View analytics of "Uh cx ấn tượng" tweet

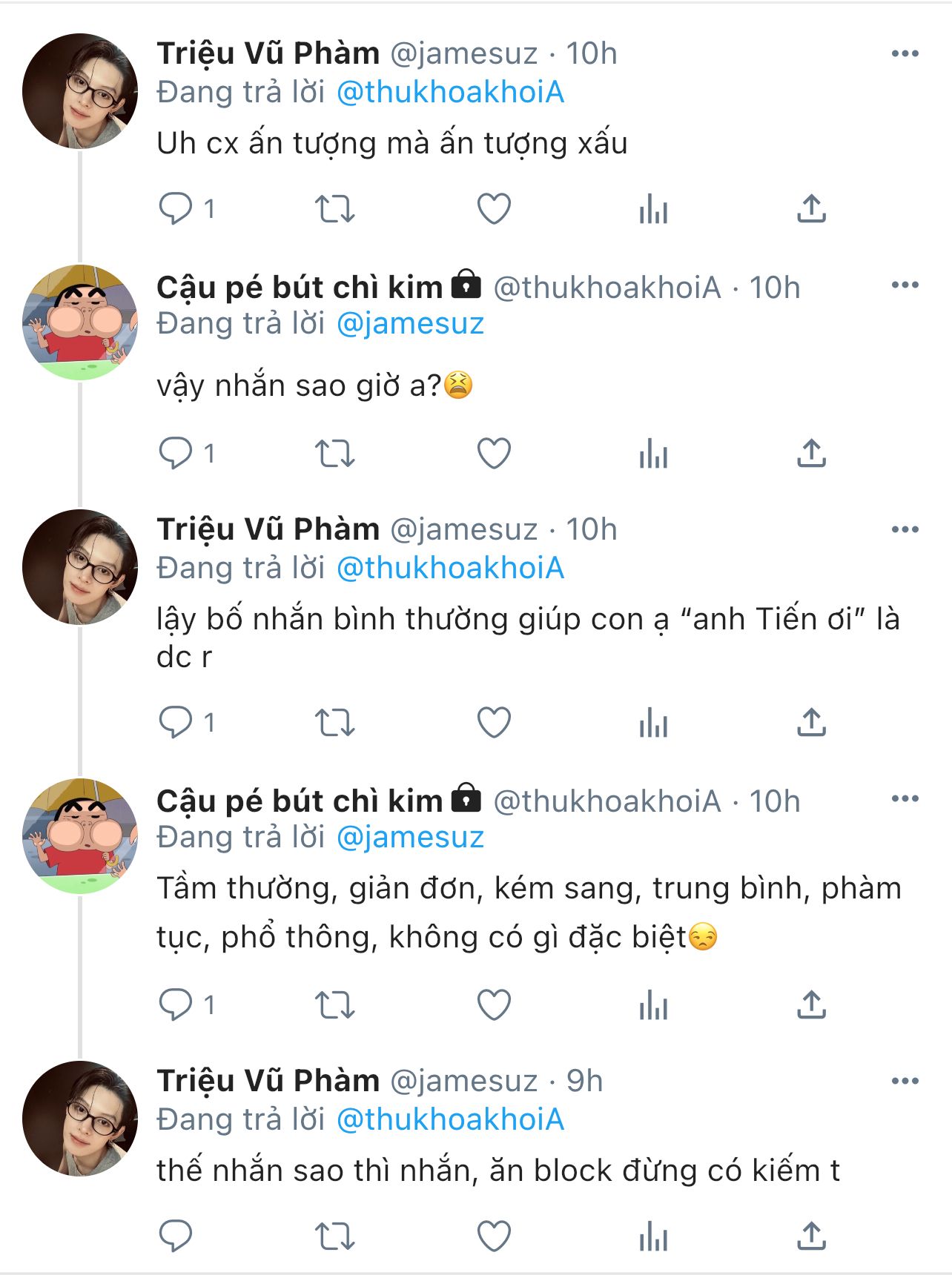[x=653, y=208]
